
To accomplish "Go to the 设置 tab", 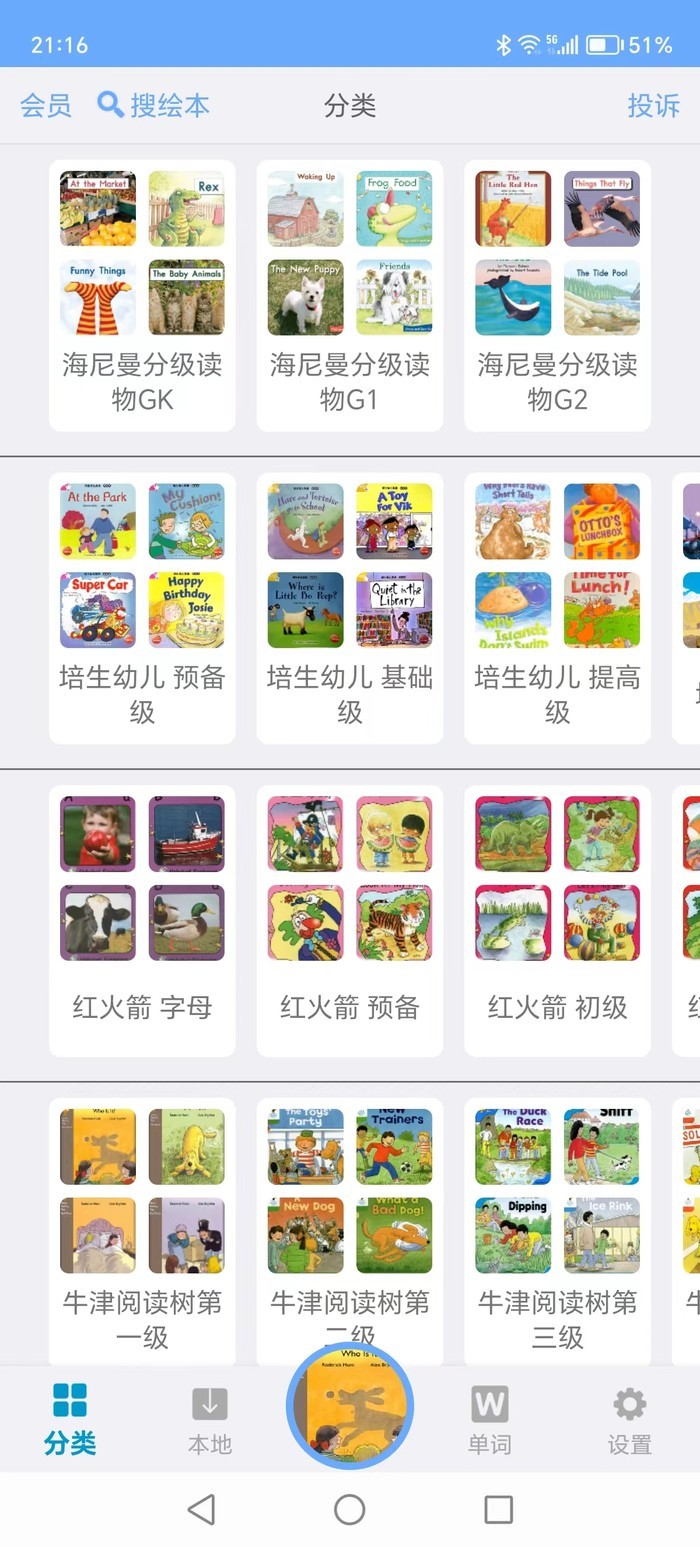I will coord(630,1420).
